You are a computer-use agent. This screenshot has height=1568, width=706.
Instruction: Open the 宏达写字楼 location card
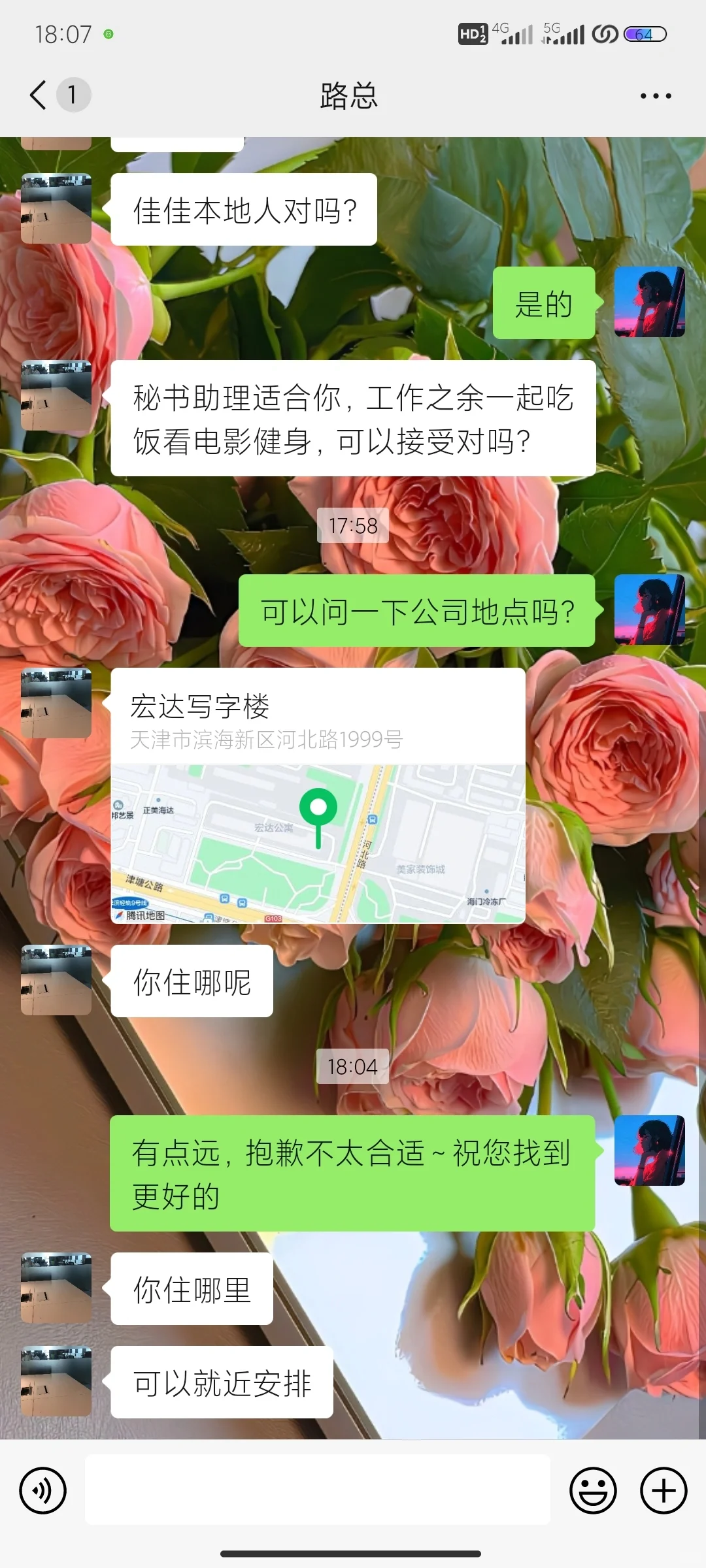318,795
